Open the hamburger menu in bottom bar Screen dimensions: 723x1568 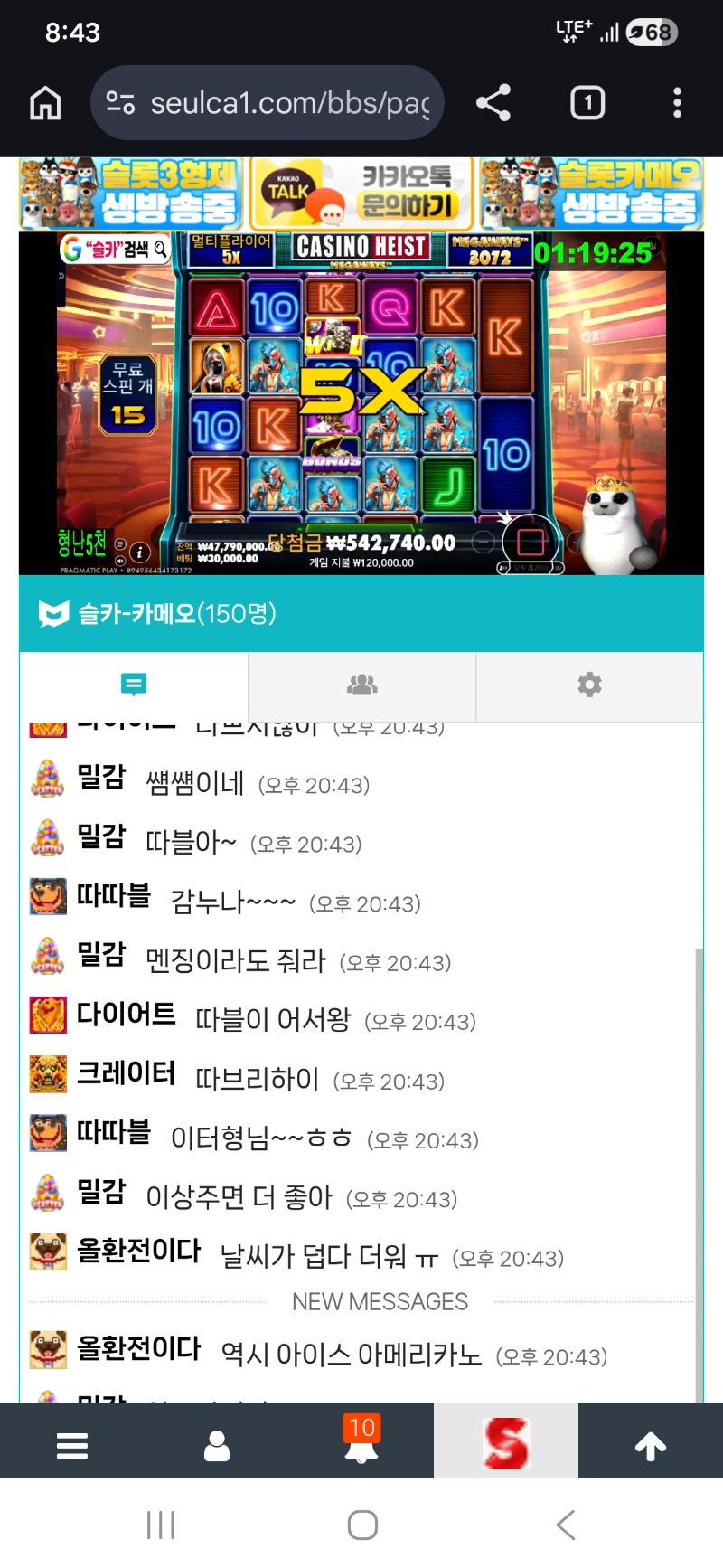(x=72, y=1445)
